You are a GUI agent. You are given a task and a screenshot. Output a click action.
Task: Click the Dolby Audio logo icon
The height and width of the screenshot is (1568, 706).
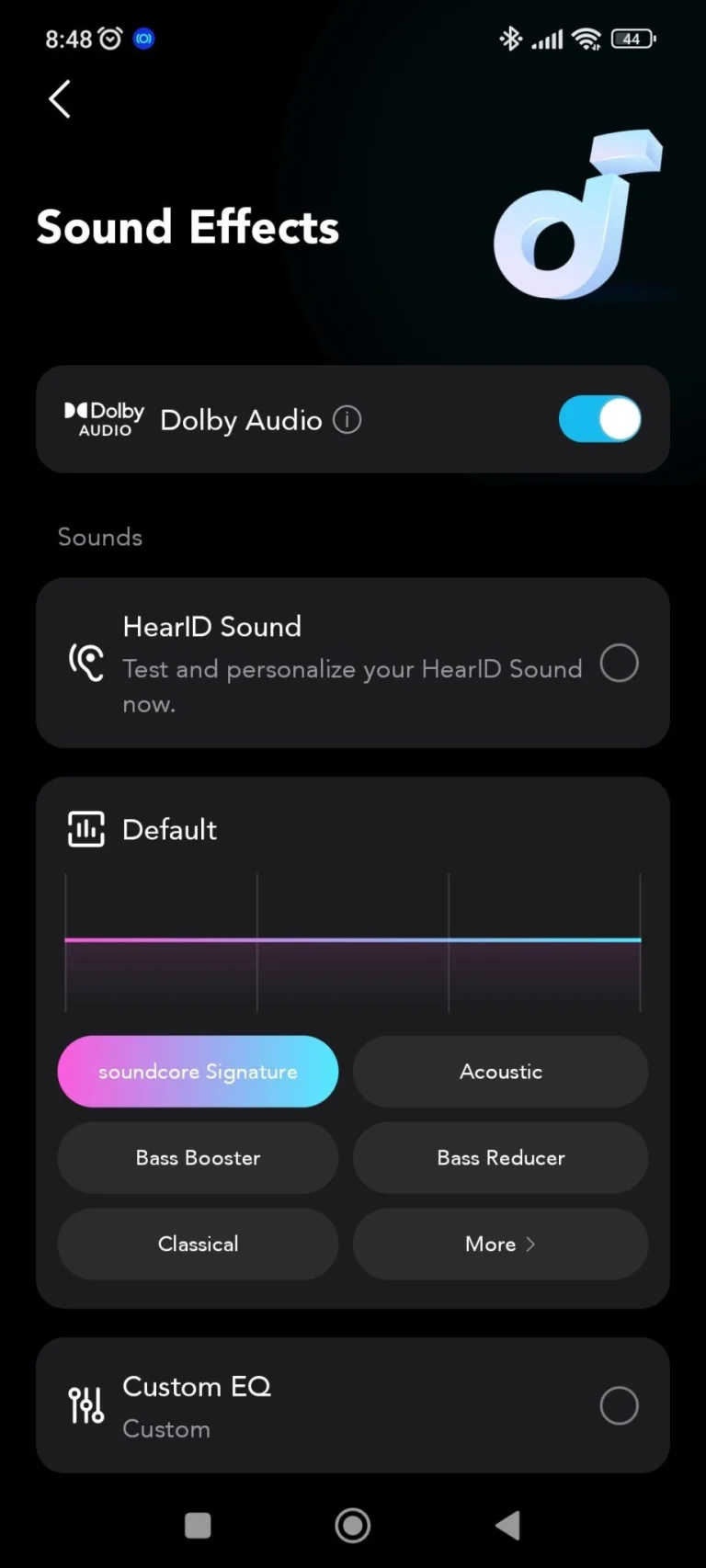[102, 418]
